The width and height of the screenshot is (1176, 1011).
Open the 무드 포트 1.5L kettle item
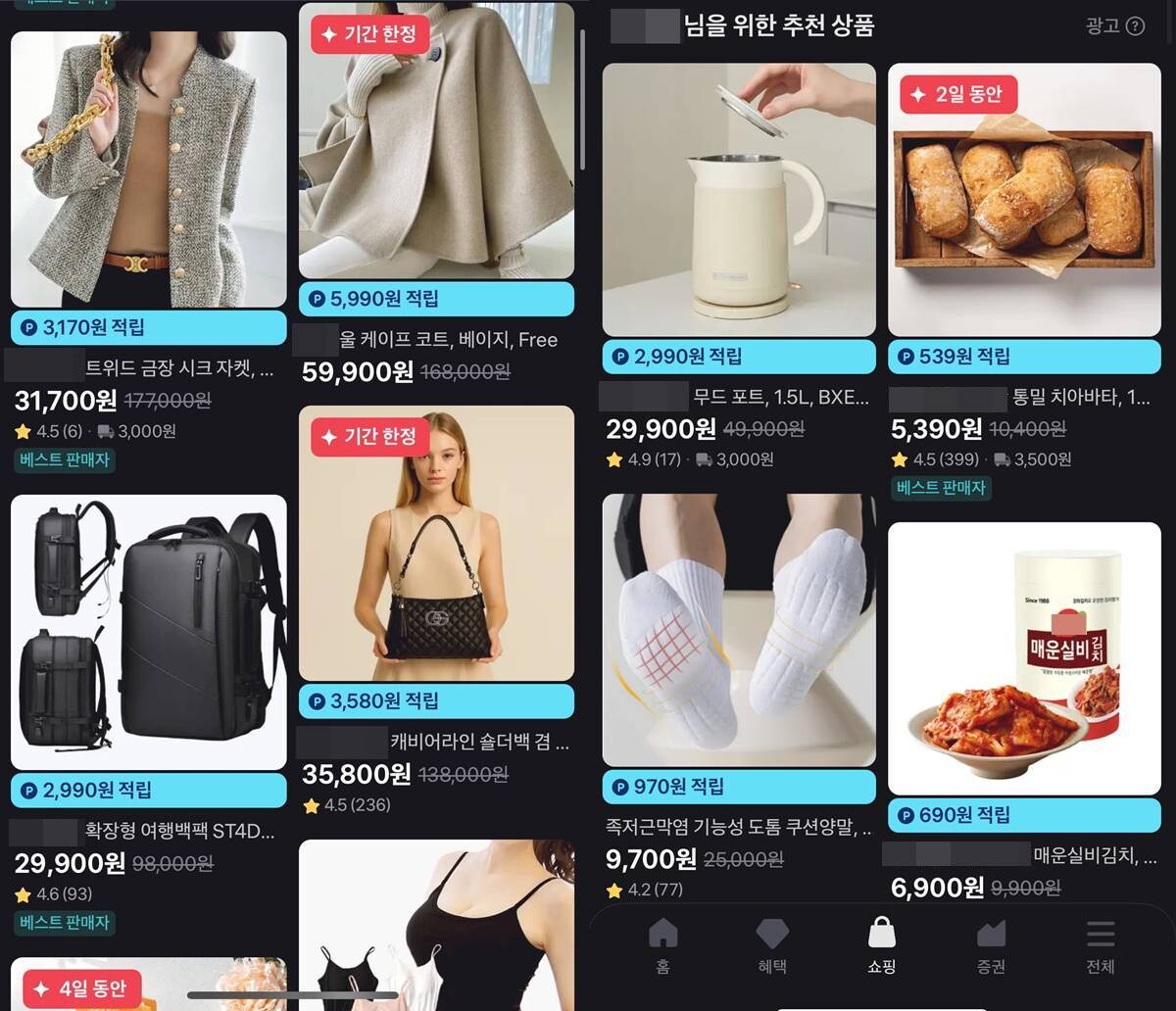coord(739,201)
